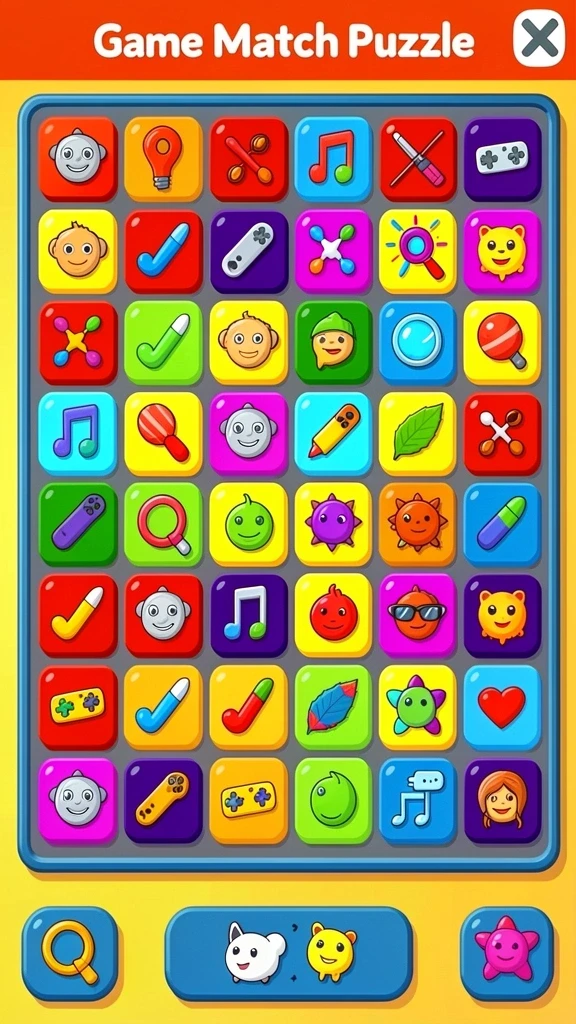This screenshot has width=576, height=1024.
Task: Close the Game Match Puzzle screen
Action: tap(539, 38)
